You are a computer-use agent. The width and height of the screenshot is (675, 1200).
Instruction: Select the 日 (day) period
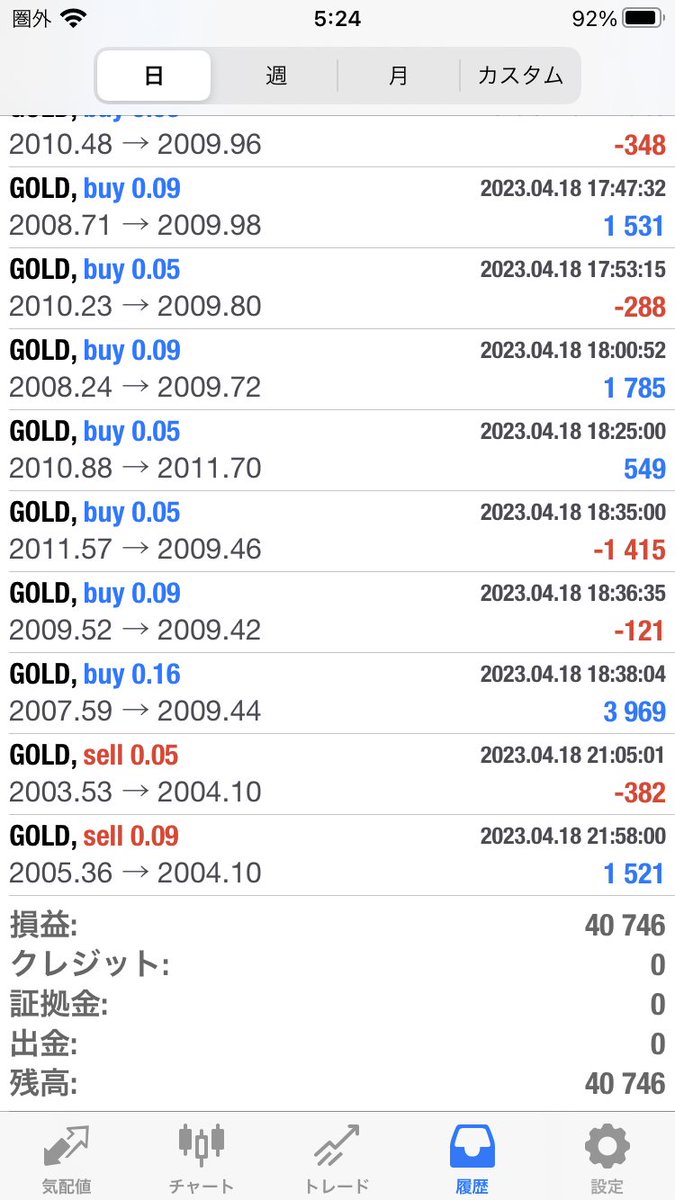[154, 75]
